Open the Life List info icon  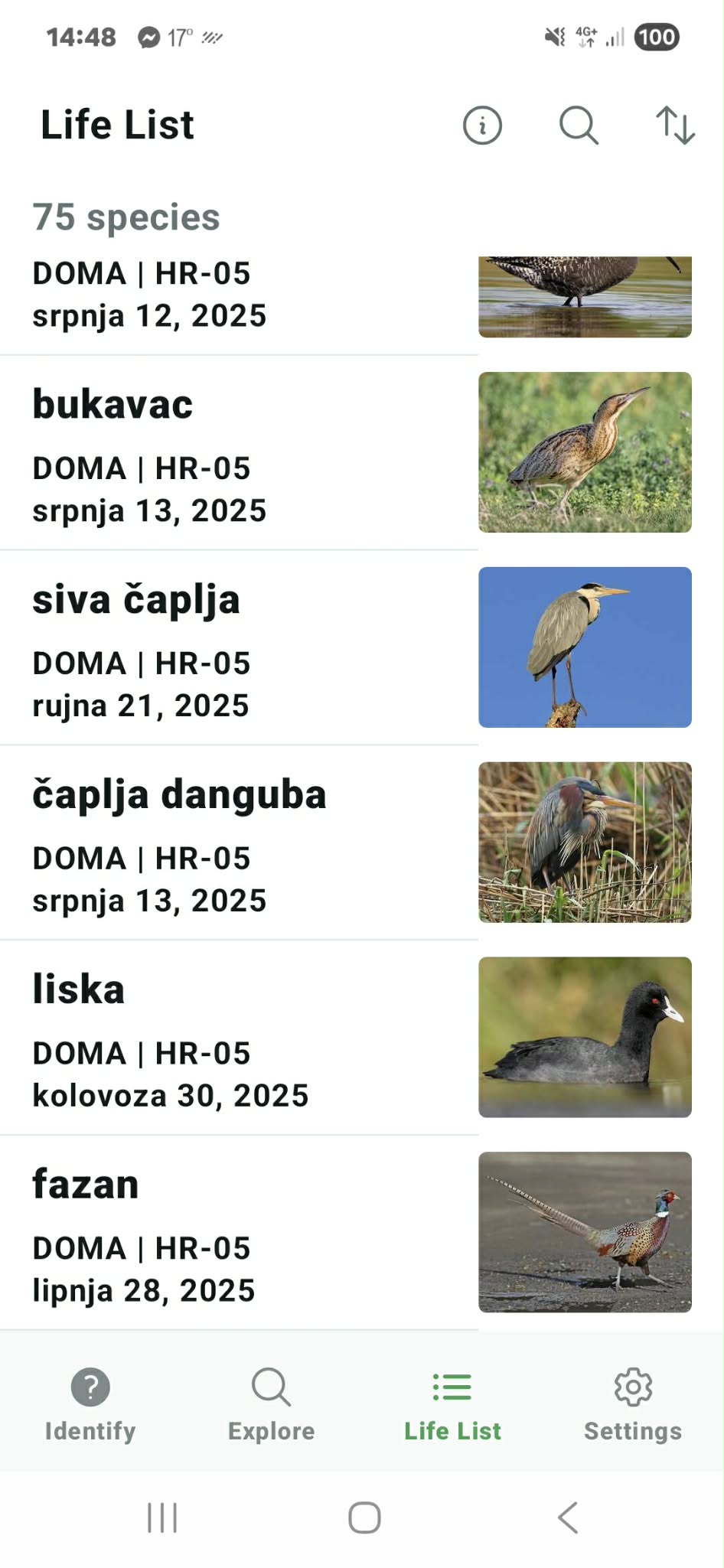(482, 126)
